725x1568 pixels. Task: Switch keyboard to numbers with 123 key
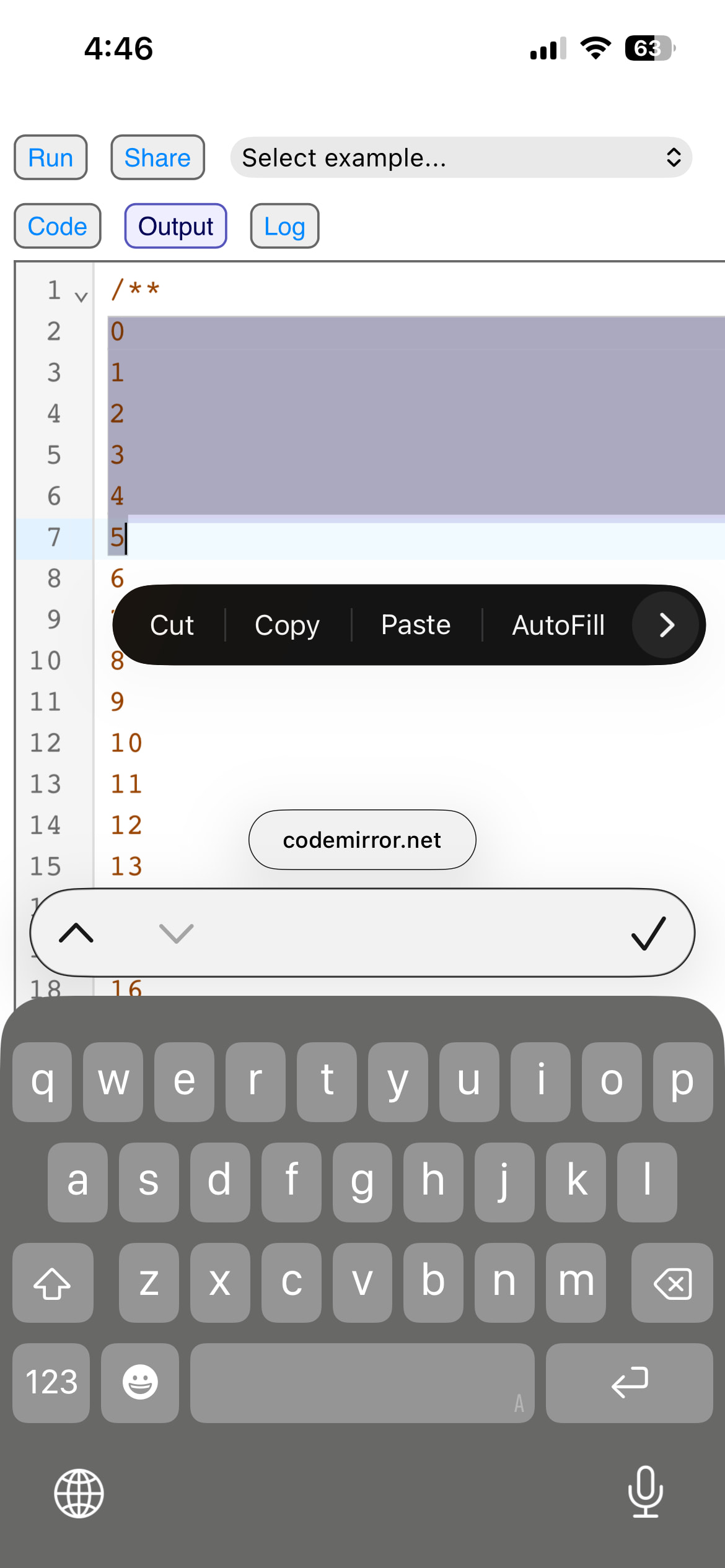coord(51,1383)
